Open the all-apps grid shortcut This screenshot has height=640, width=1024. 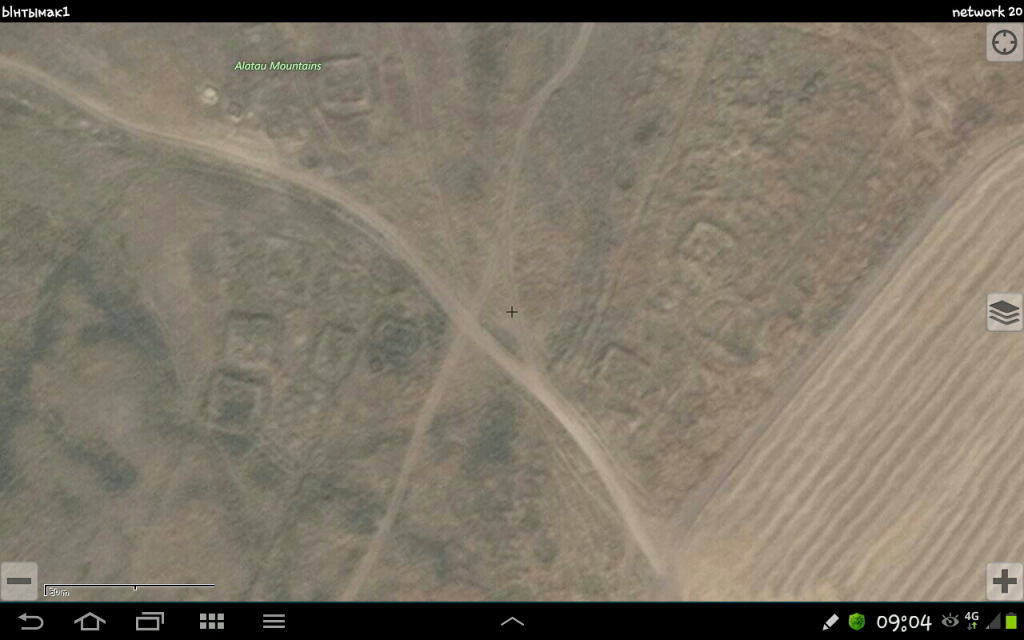(212, 622)
